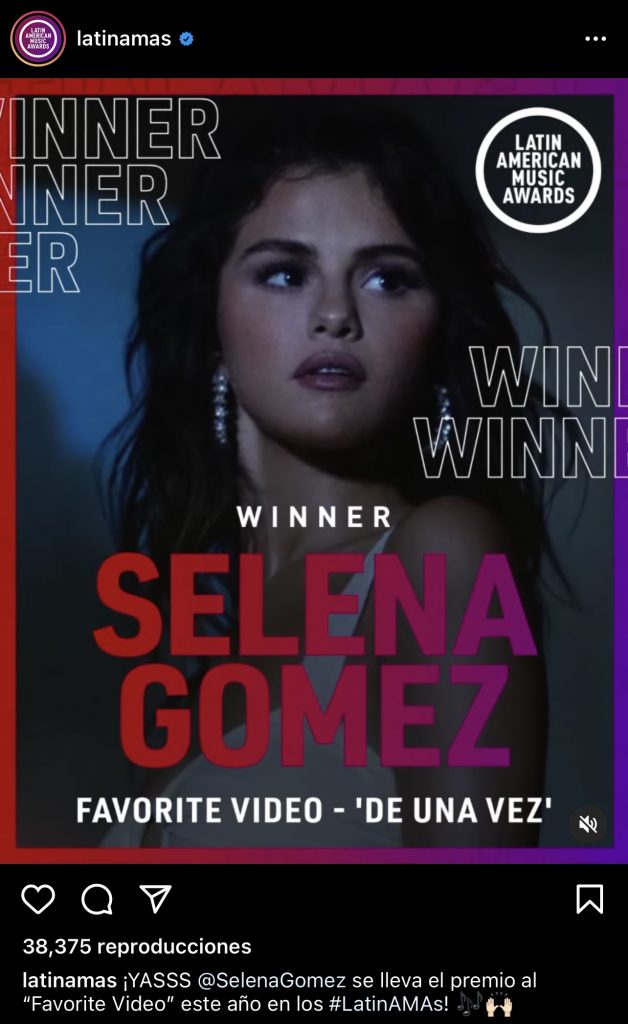This screenshot has width=628, height=1024.
Task: Open comments on this post
Action: click(97, 899)
